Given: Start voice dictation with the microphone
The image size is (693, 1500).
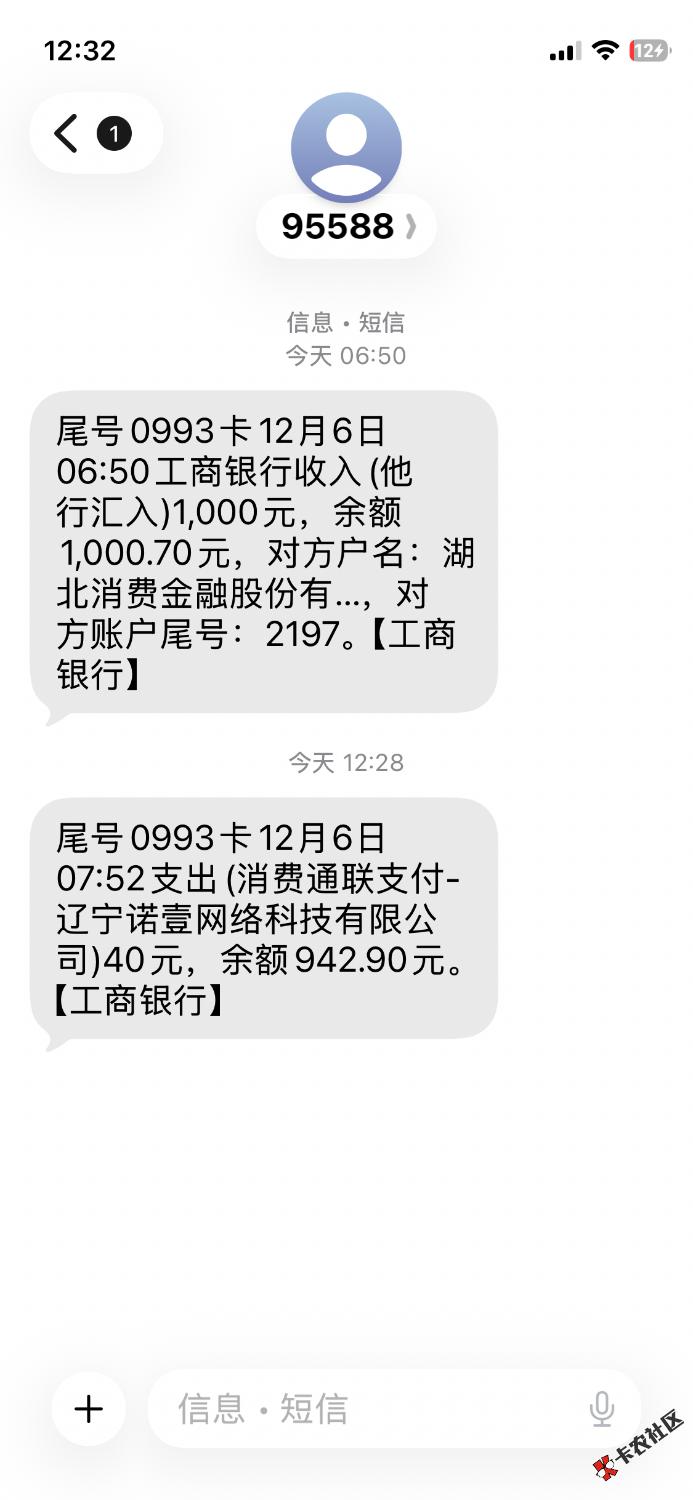Looking at the screenshot, I should [601, 1409].
